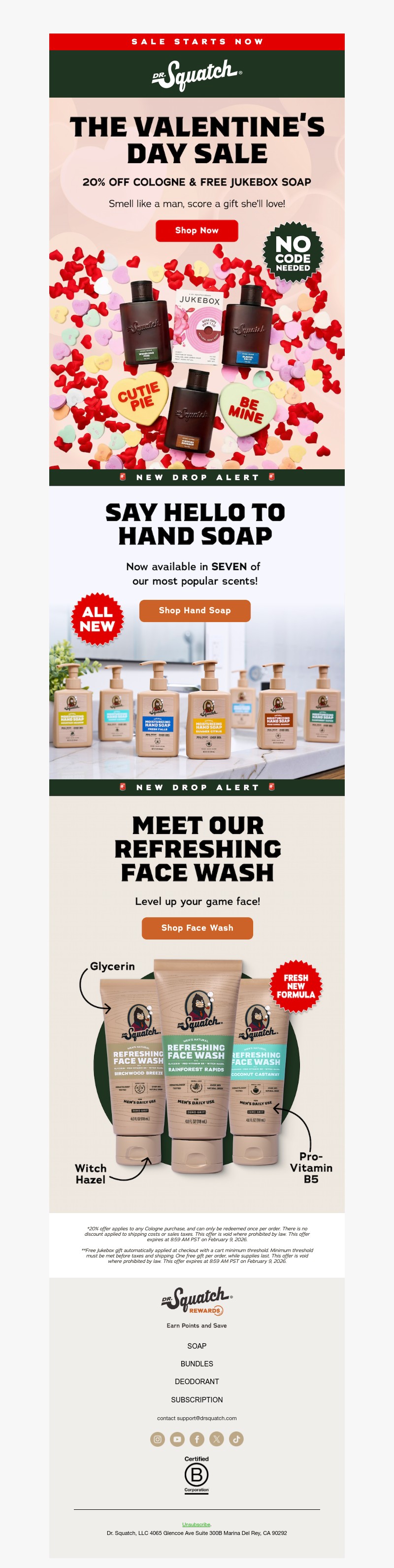This screenshot has width=394, height=1568.
Task: Open the Shop Hand Soap button
Action: pyautogui.click(x=195, y=611)
